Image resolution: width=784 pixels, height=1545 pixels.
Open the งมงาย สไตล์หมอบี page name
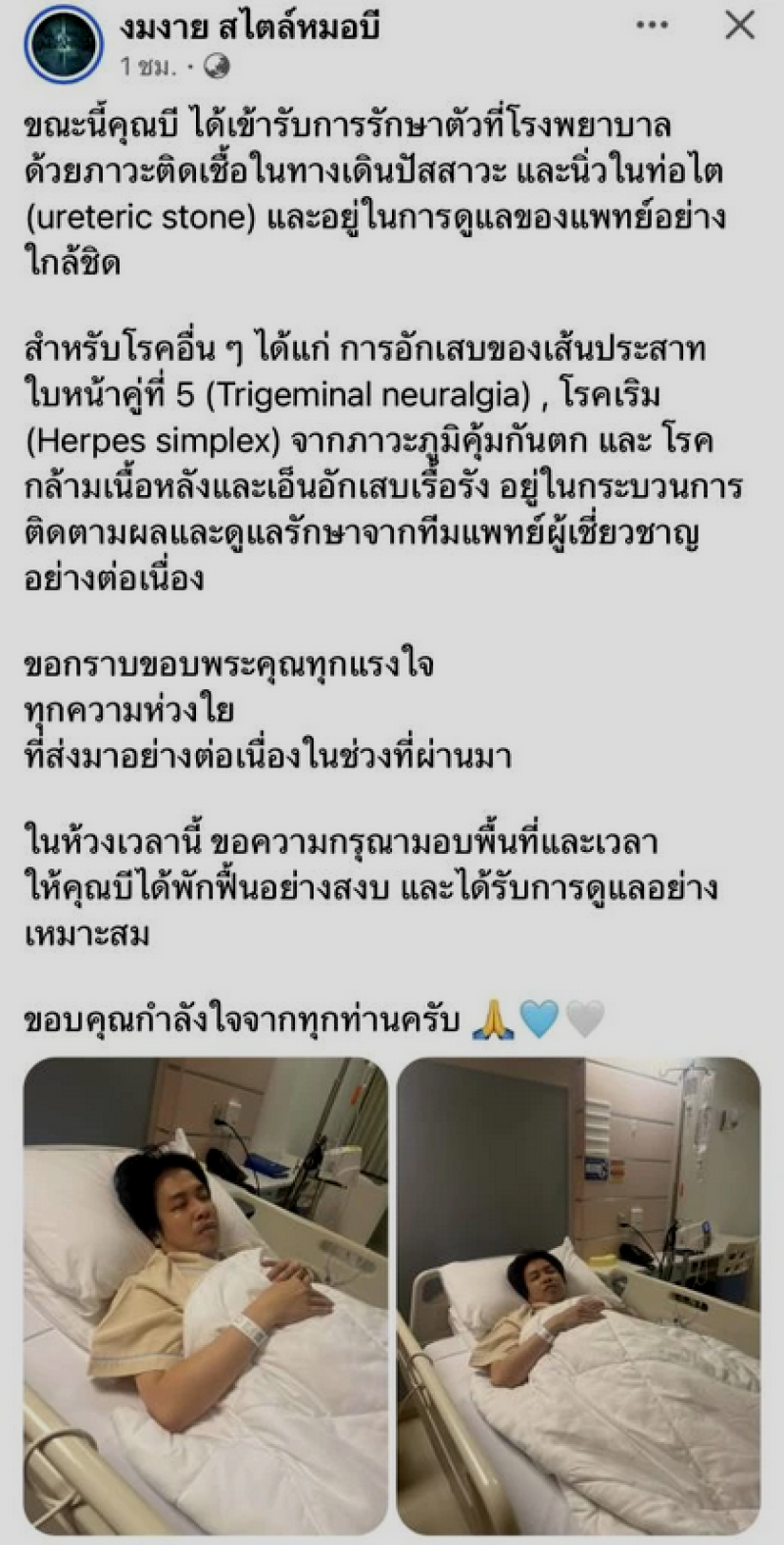pyautogui.click(x=249, y=27)
